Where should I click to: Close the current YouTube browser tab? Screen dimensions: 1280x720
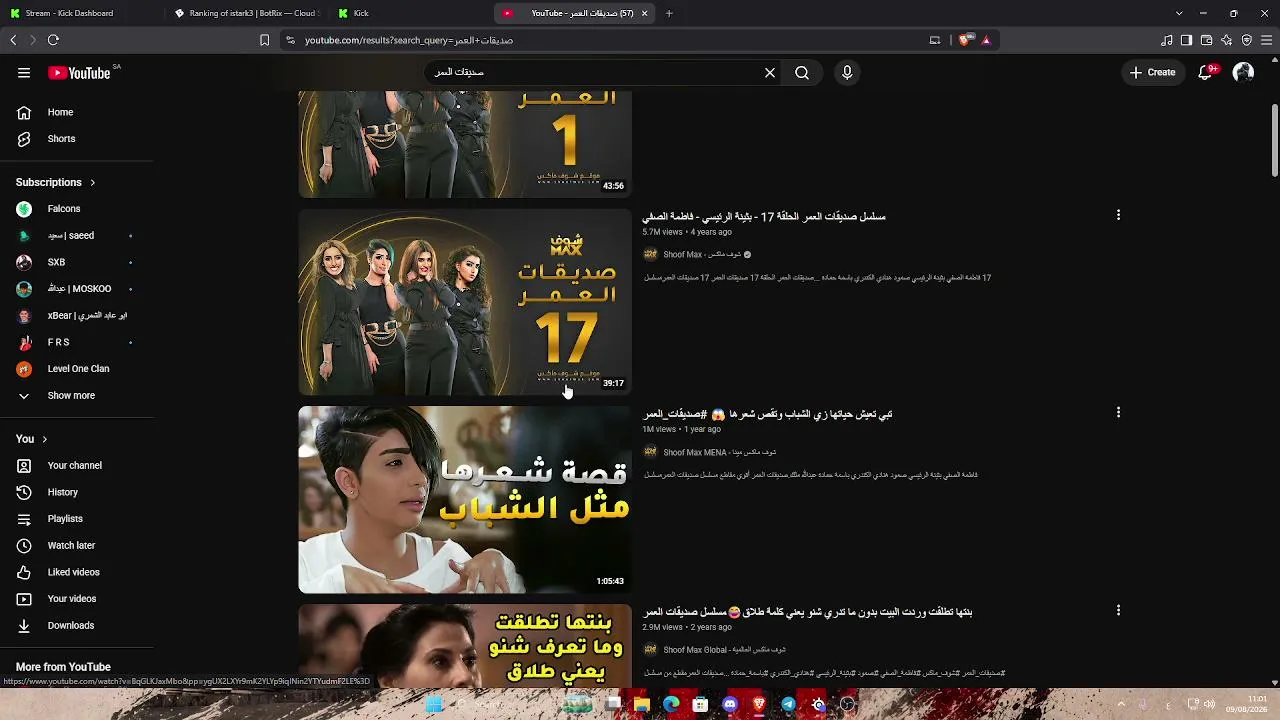coord(644,13)
